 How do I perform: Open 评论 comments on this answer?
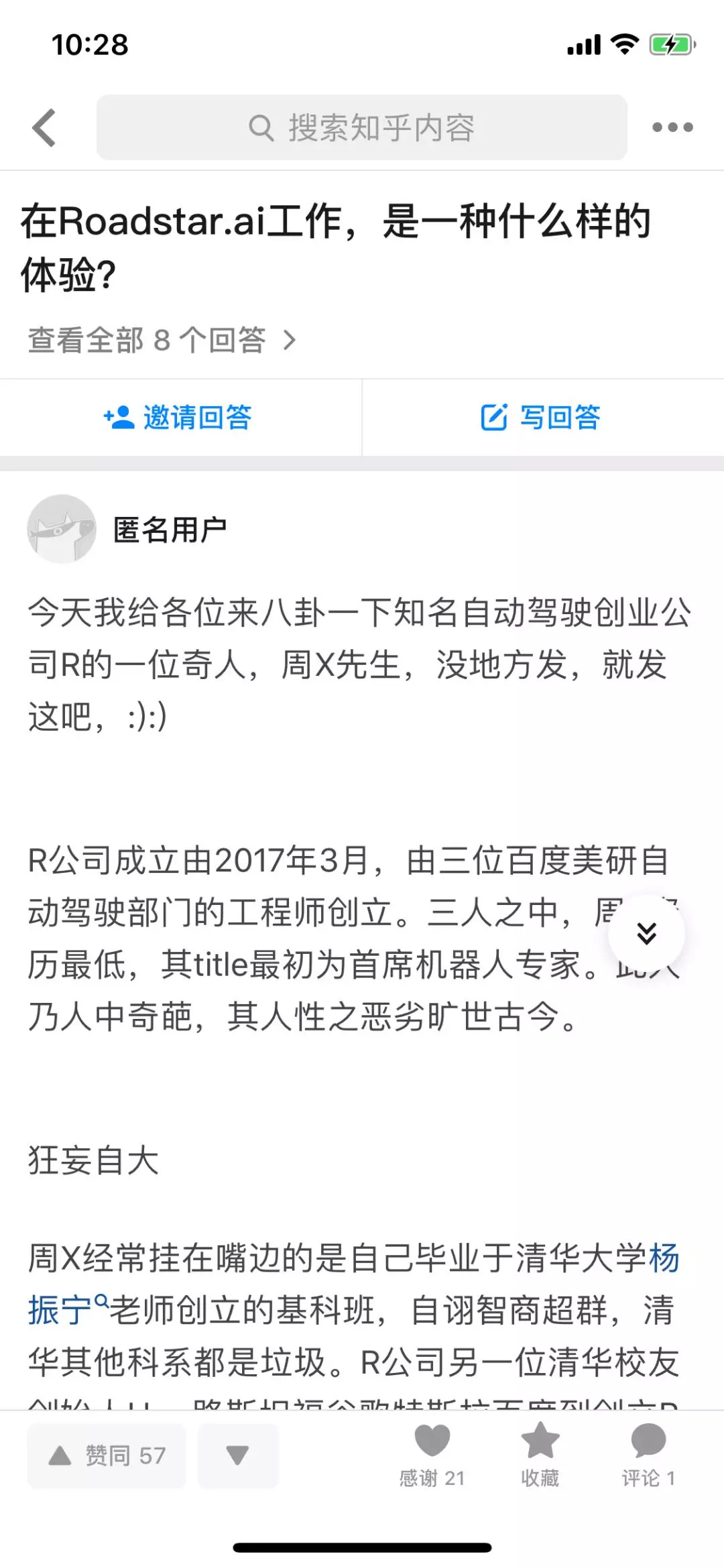coord(648,1455)
